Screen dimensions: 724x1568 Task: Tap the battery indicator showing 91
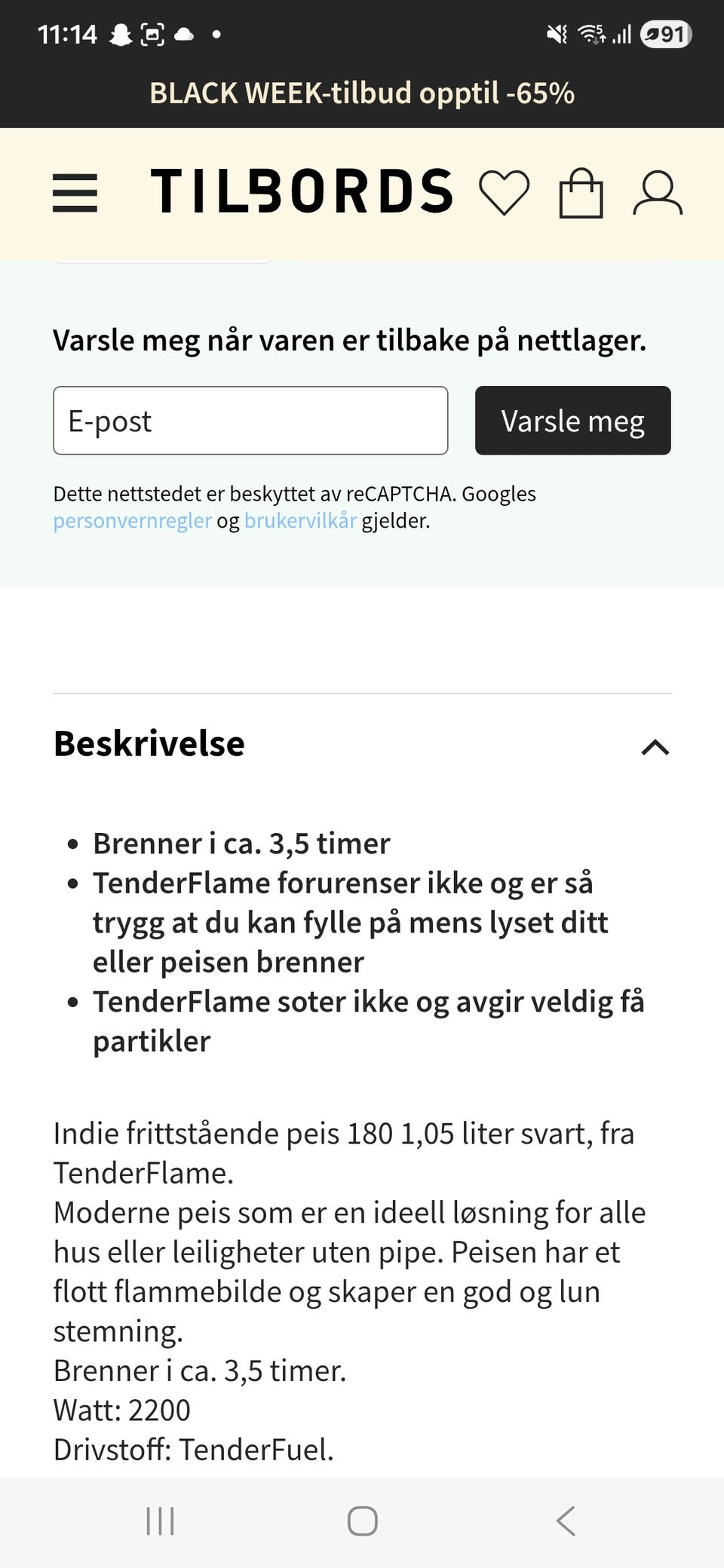(667, 33)
